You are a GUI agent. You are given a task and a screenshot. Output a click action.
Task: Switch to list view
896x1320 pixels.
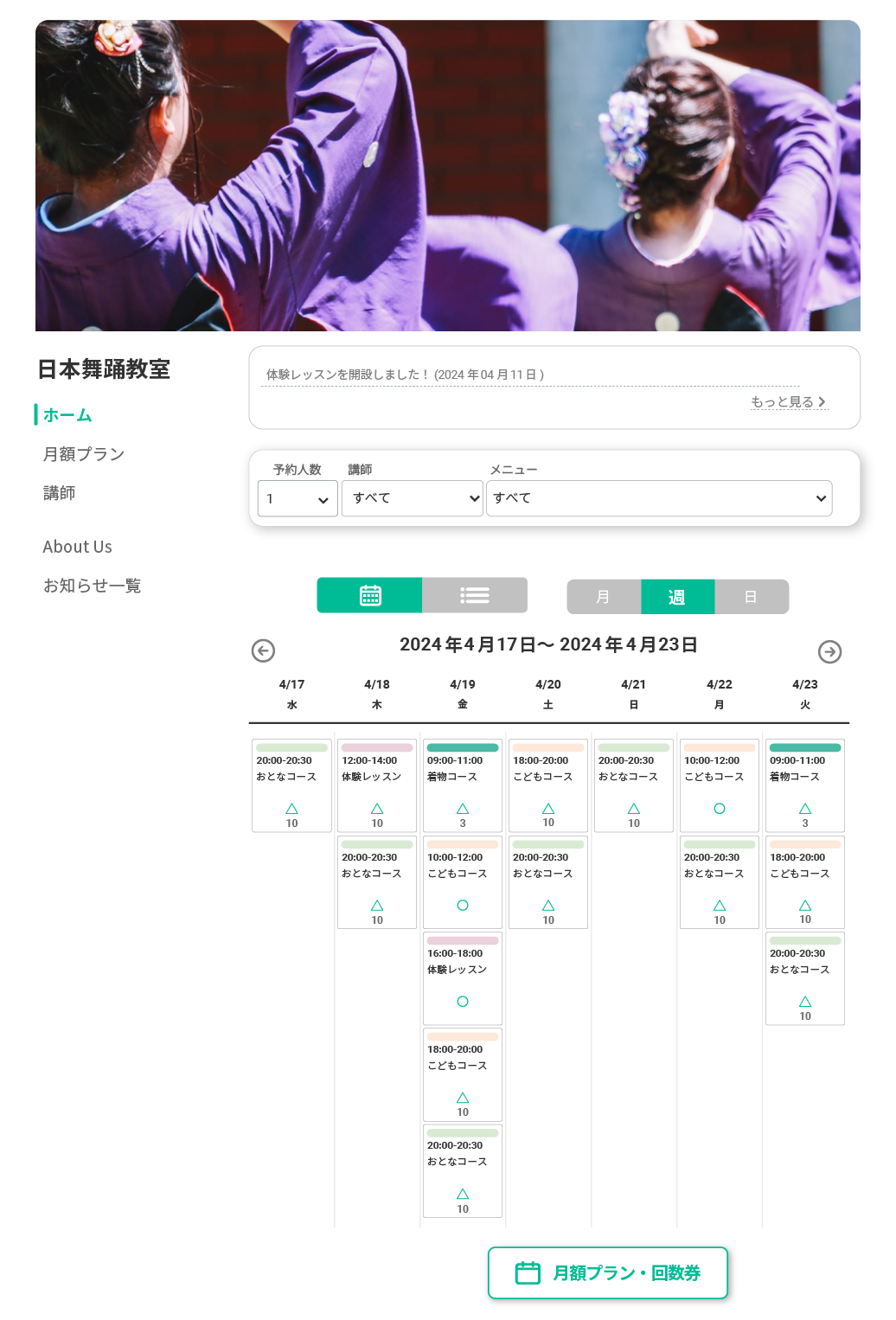click(x=475, y=595)
